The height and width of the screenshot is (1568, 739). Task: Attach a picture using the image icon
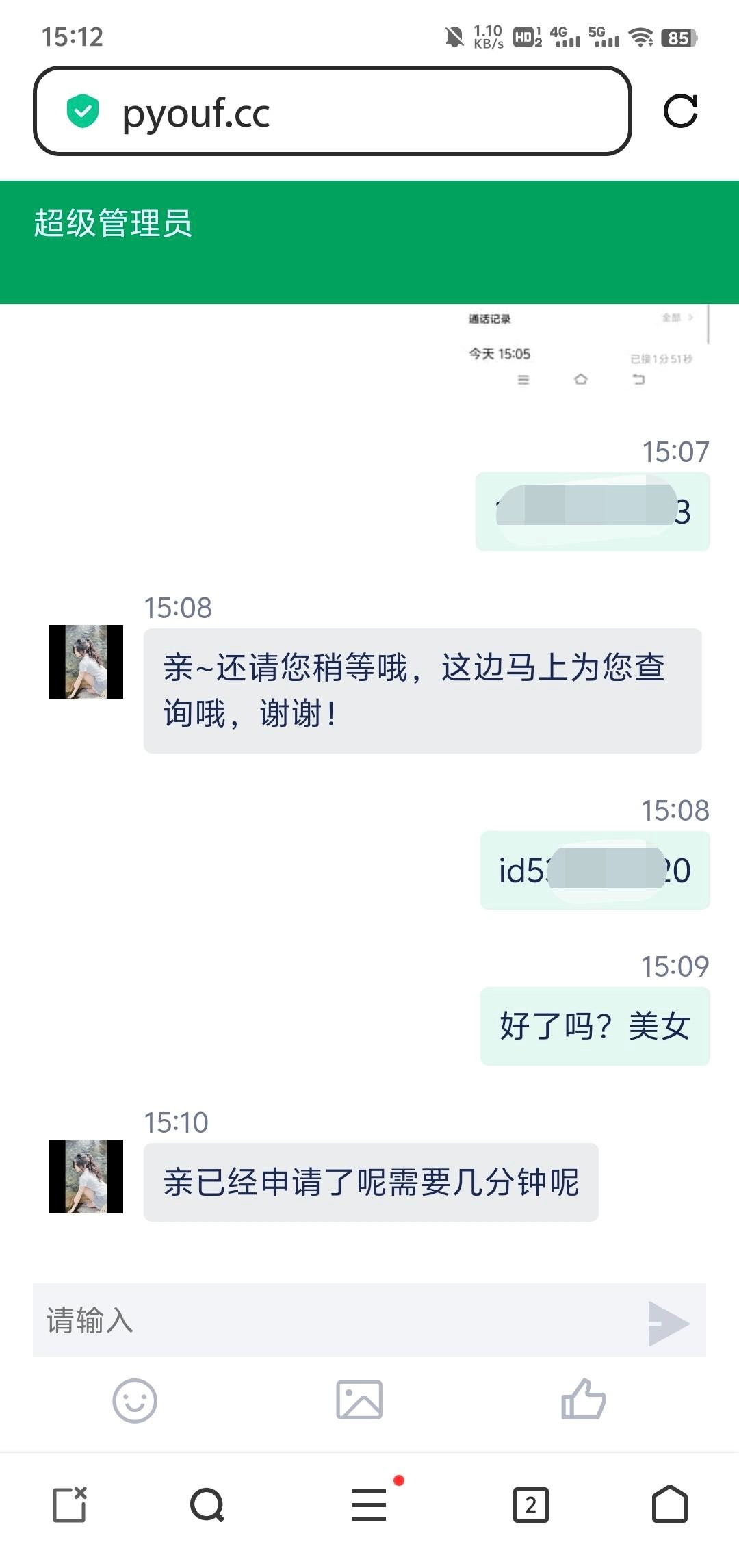(359, 1400)
